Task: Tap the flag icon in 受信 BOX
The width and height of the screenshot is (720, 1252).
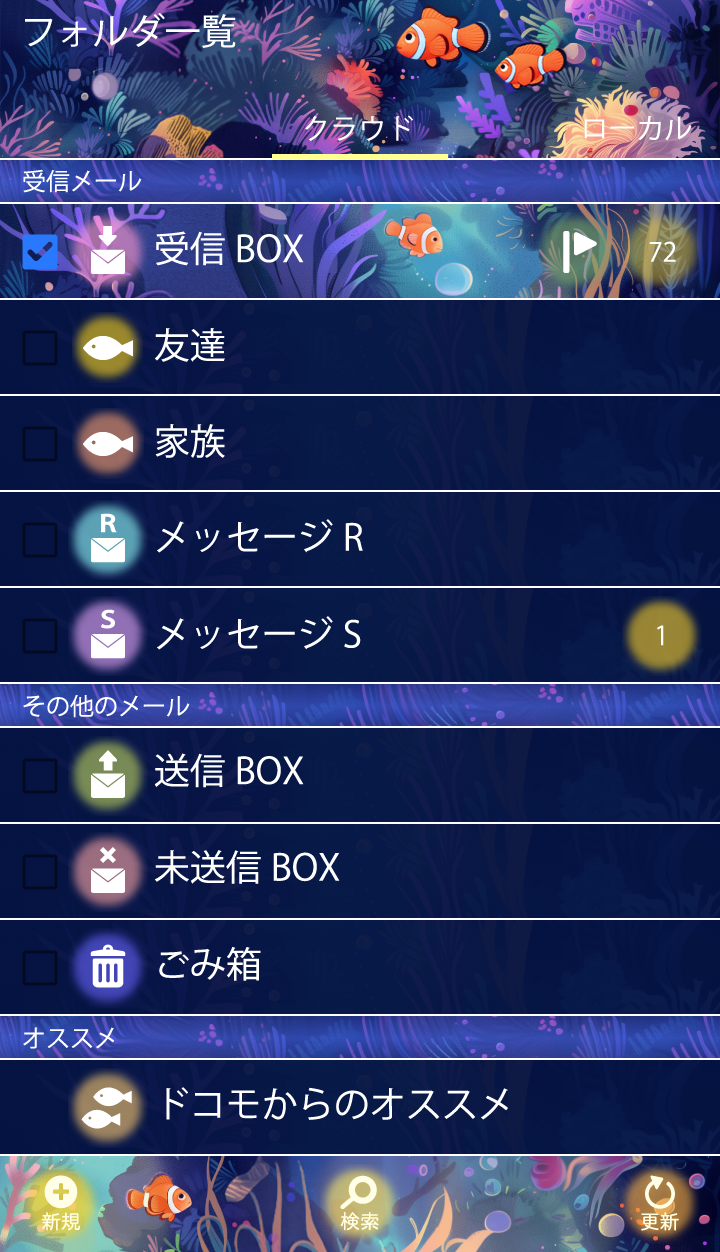Action: click(577, 250)
